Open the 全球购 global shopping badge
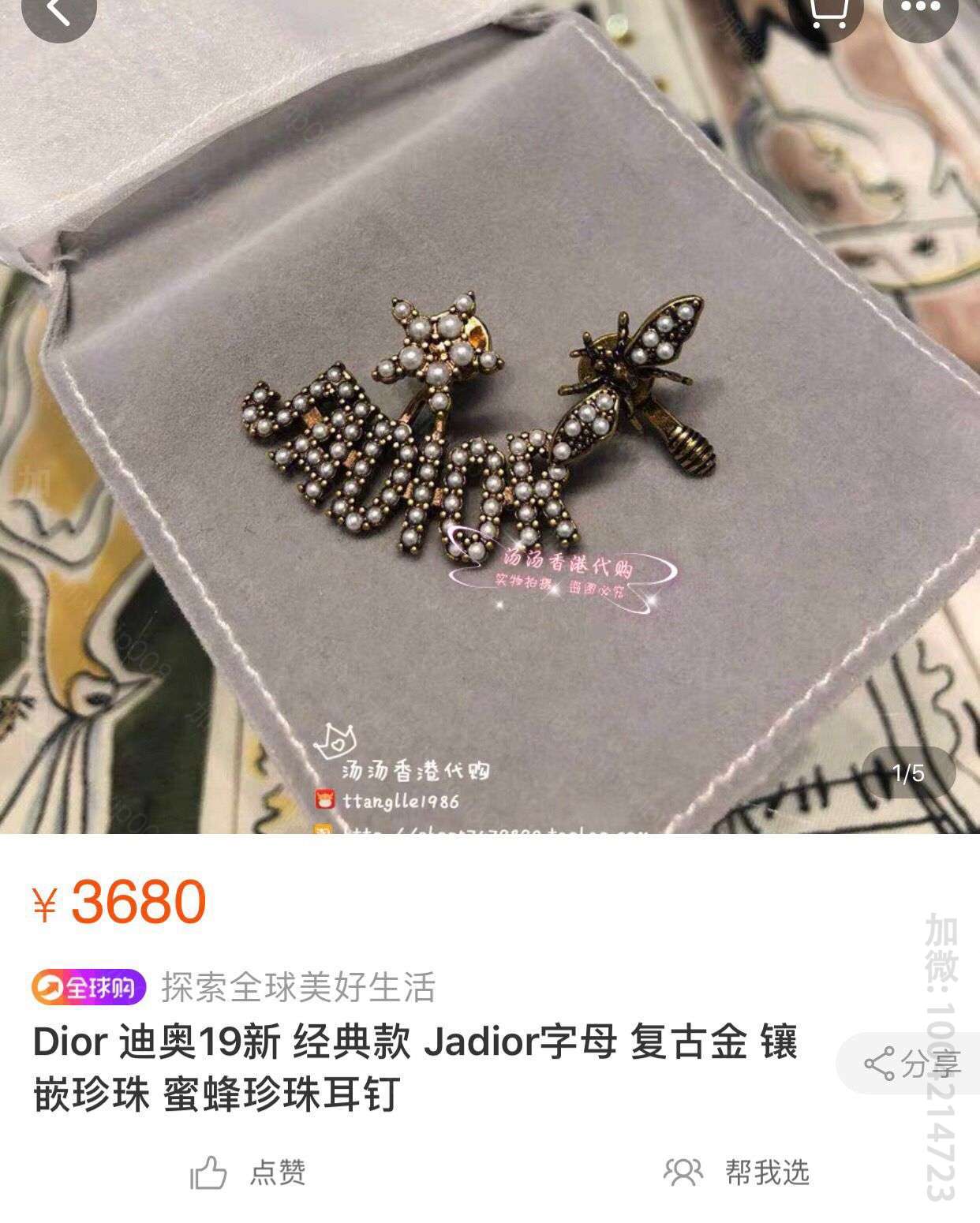980x1223 pixels. [88, 987]
